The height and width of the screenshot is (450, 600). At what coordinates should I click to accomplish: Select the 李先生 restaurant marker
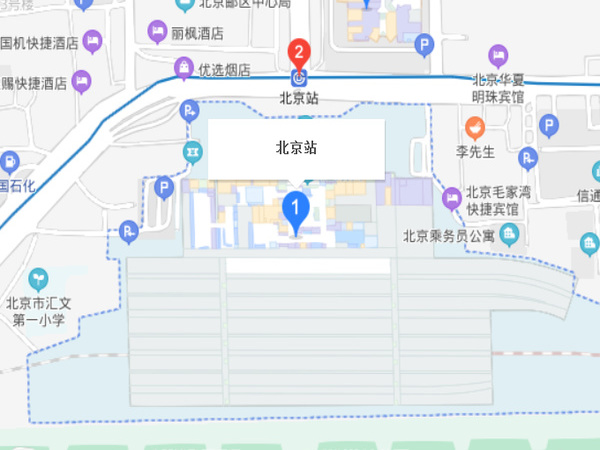coord(476,128)
